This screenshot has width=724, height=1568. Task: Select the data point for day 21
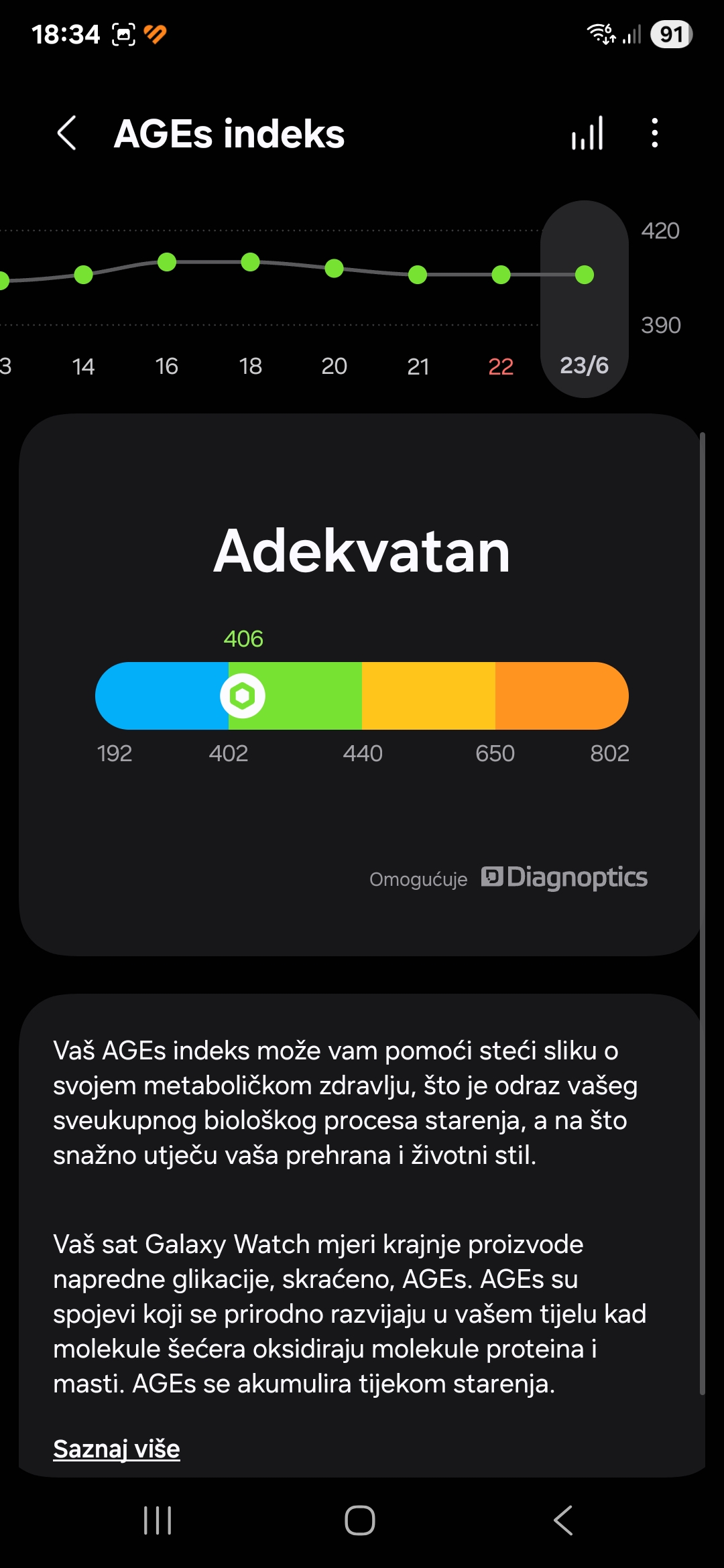[418, 275]
